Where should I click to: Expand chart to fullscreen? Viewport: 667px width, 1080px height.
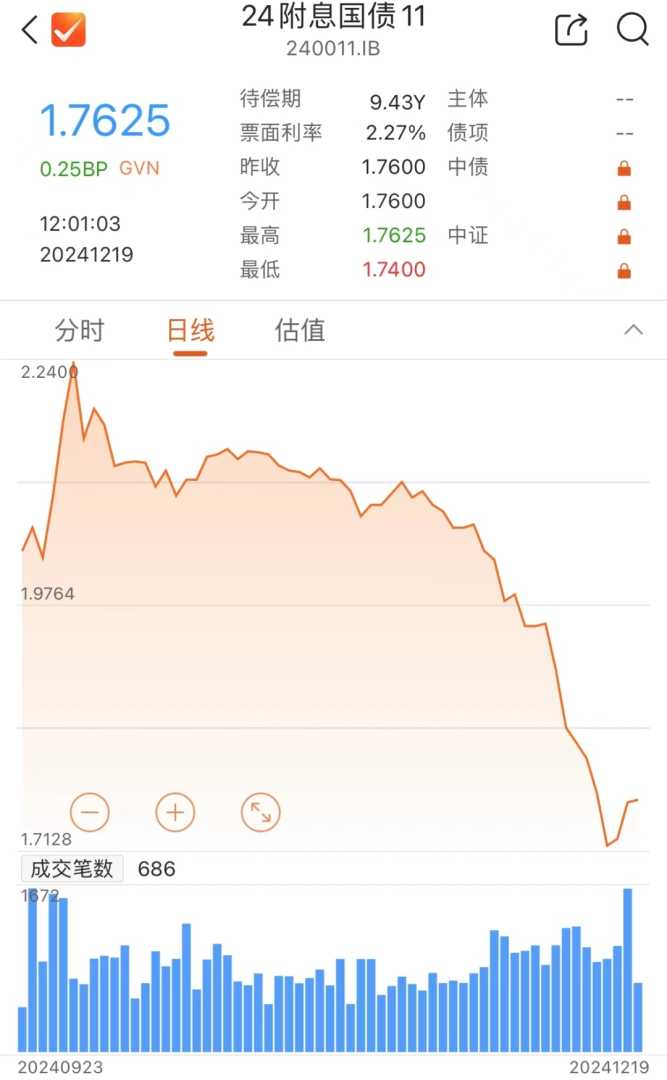(x=261, y=812)
